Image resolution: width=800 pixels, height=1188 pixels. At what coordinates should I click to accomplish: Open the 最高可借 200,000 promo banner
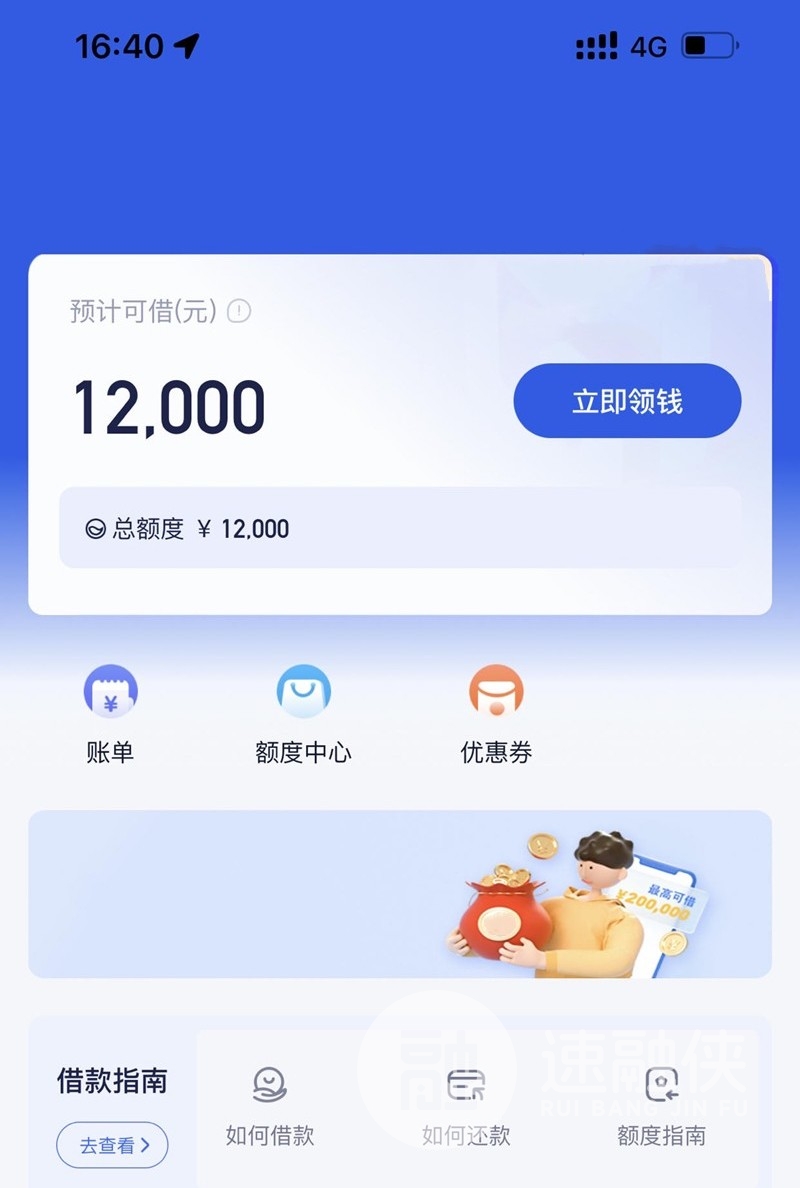(400, 894)
